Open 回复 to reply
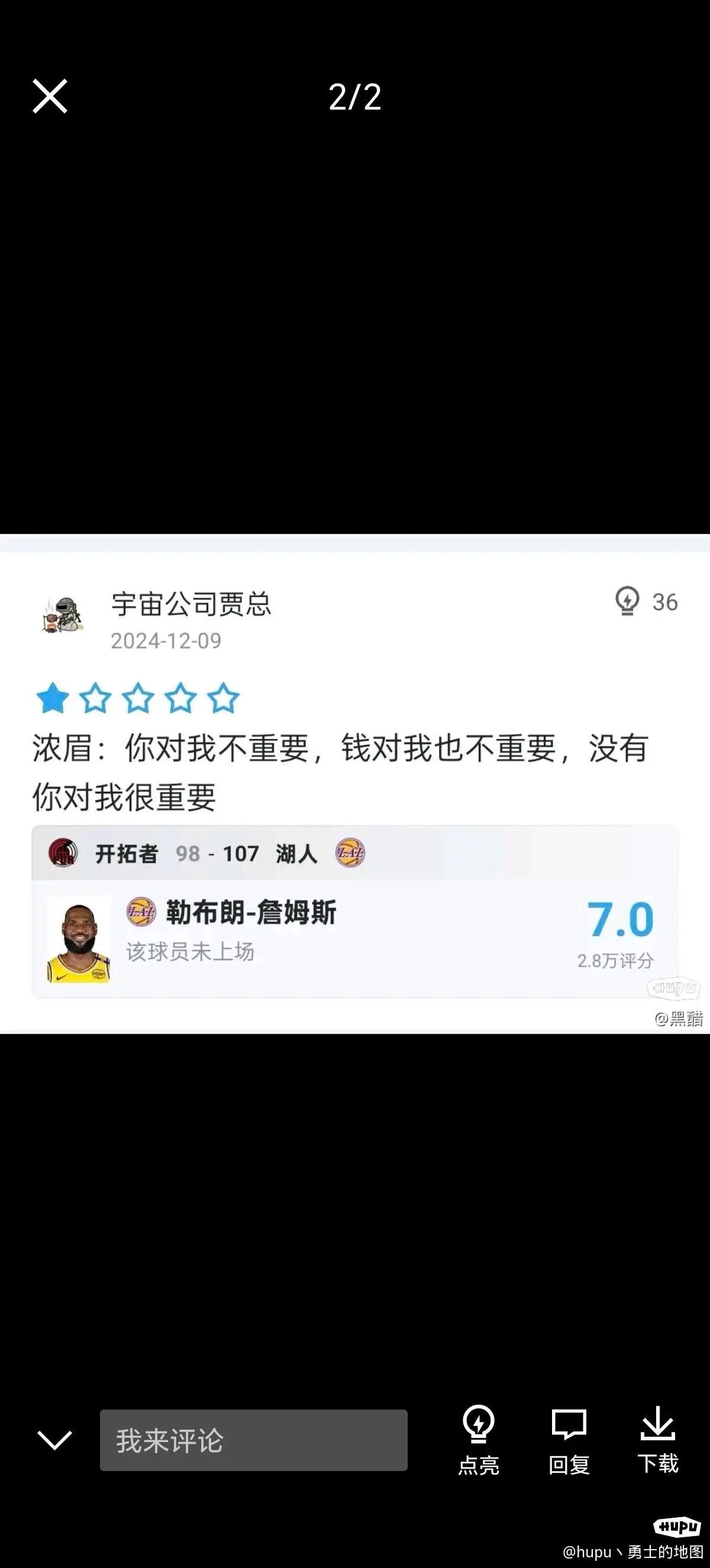The height and width of the screenshot is (1568, 710). (x=569, y=1440)
